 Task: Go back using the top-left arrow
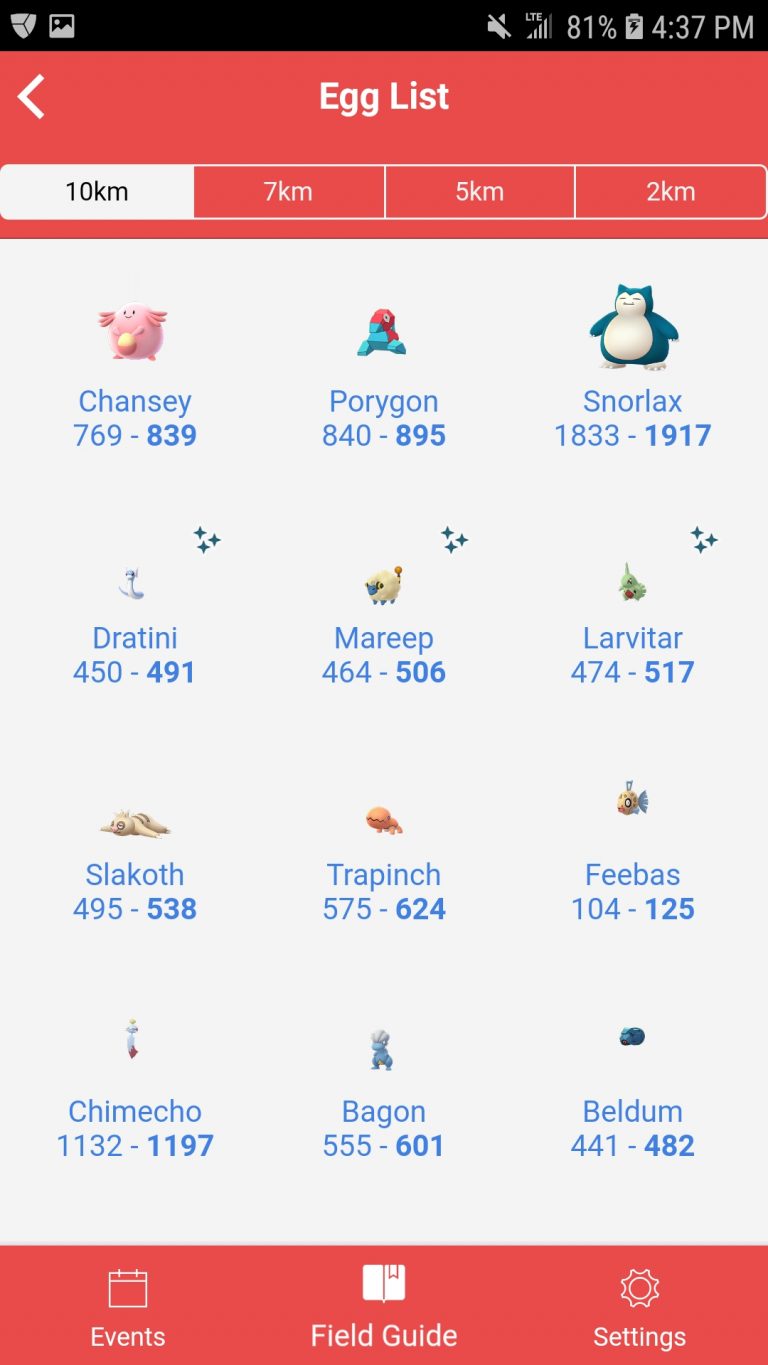[x=32, y=97]
